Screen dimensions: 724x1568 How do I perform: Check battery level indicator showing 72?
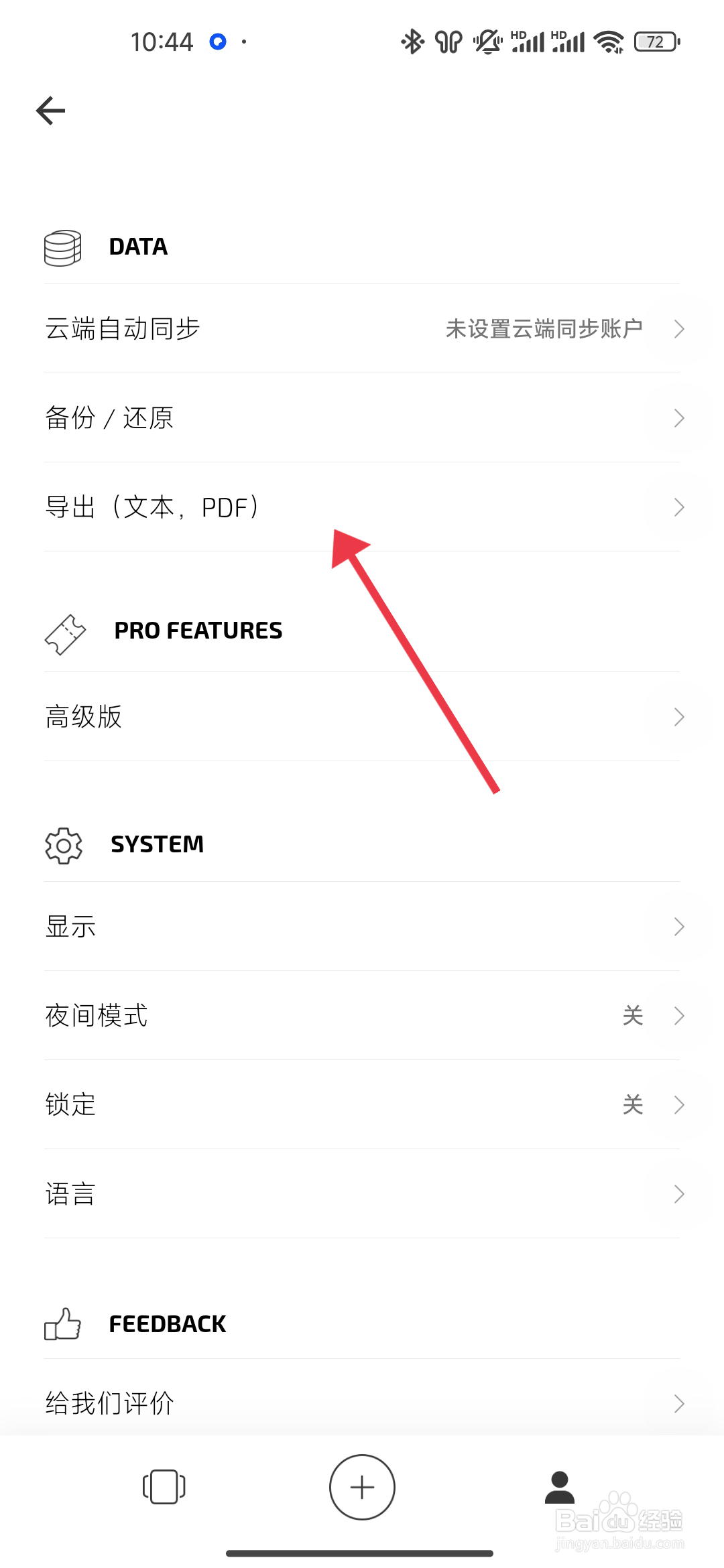(654, 42)
